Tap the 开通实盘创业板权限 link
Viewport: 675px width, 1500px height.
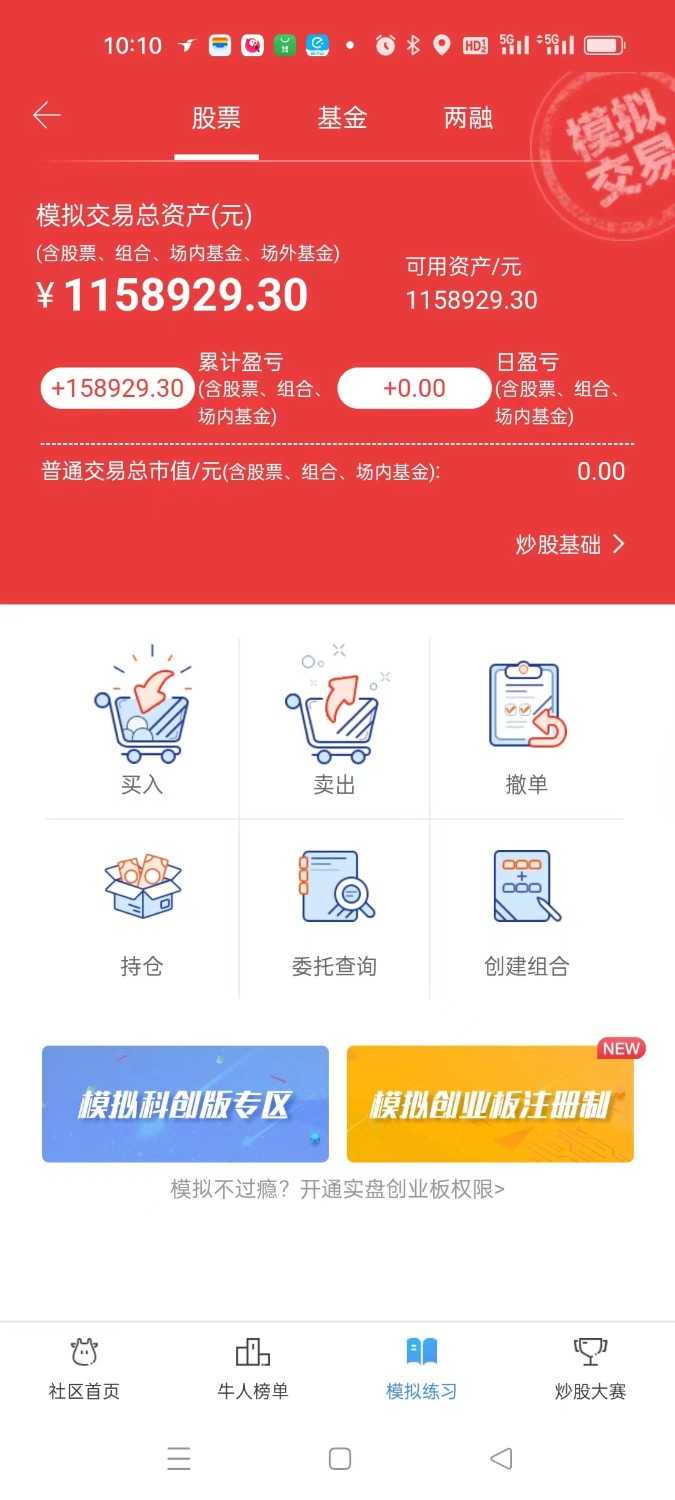click(x=337, y=1189)
